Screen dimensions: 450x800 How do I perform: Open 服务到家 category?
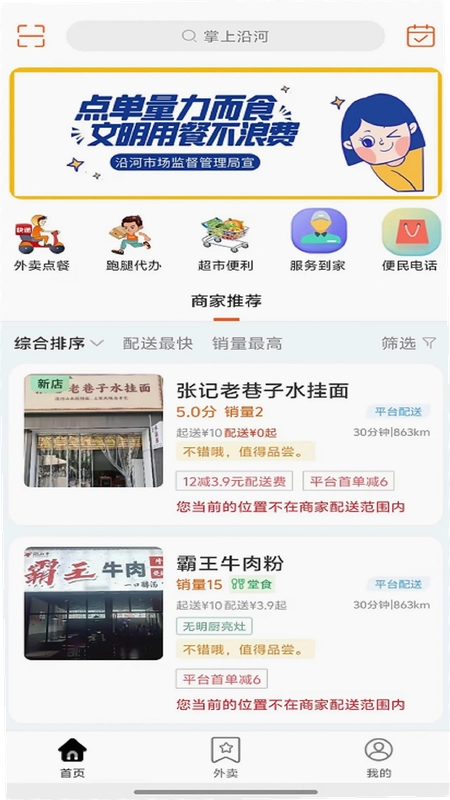[x=318, y=241]
